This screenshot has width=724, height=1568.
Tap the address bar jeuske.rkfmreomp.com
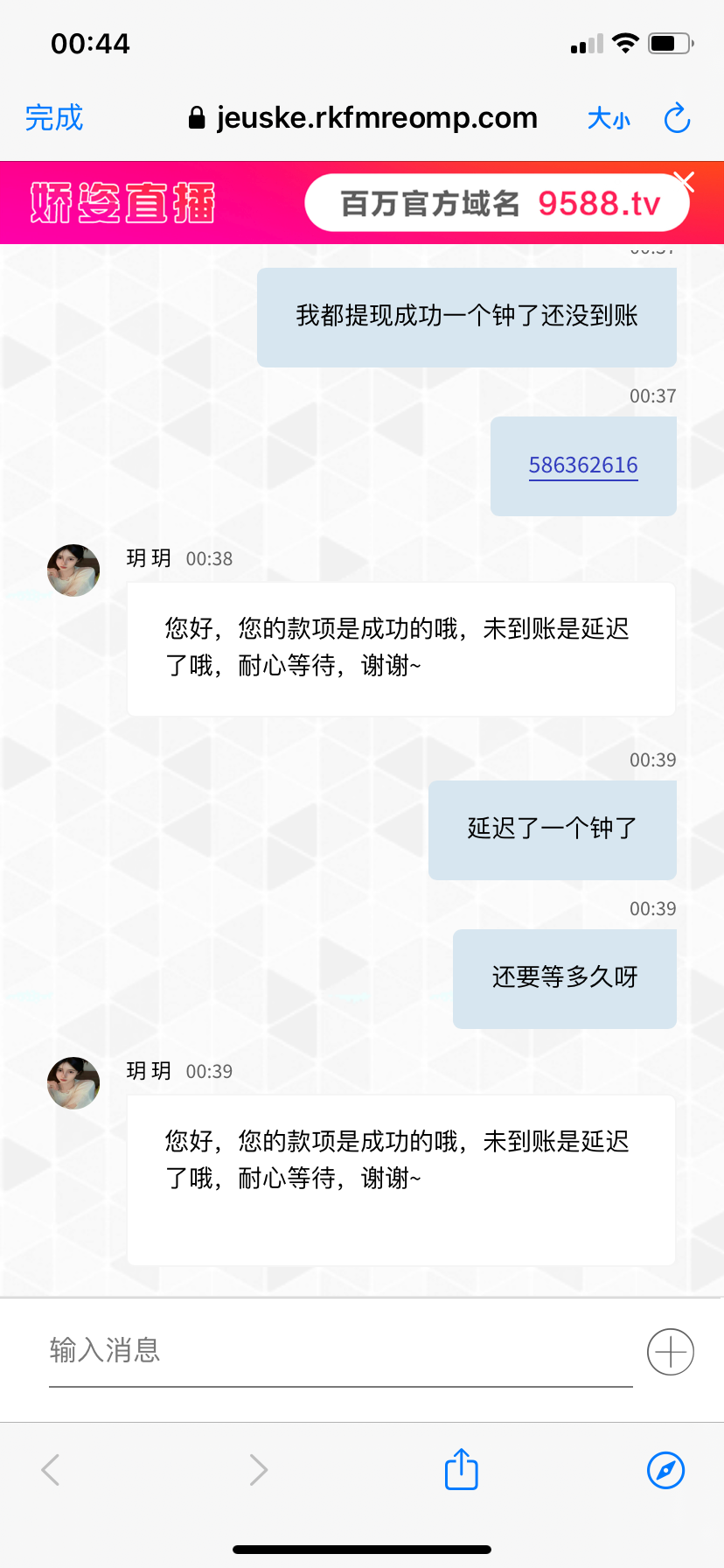click(376, 117)
